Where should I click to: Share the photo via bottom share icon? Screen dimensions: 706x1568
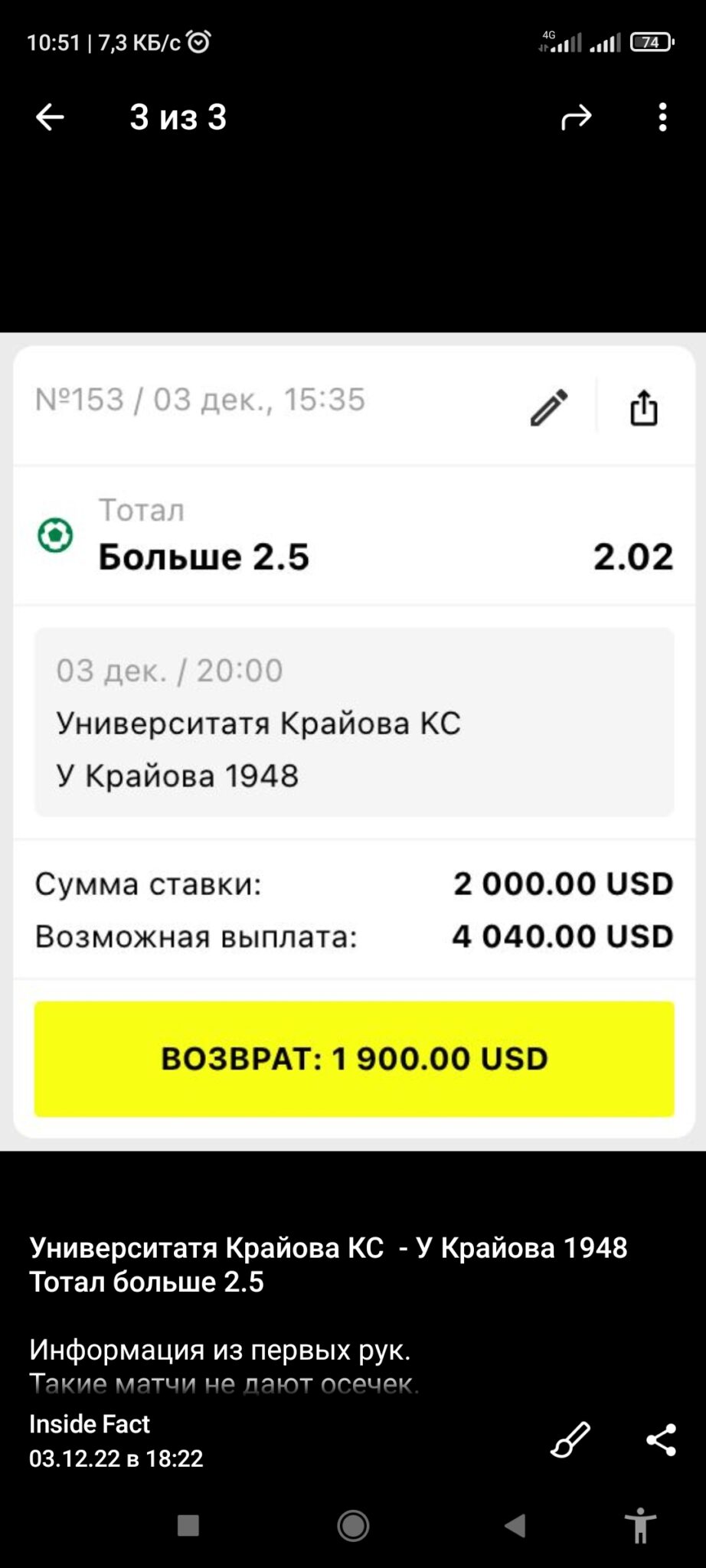tap(661, 1440)
